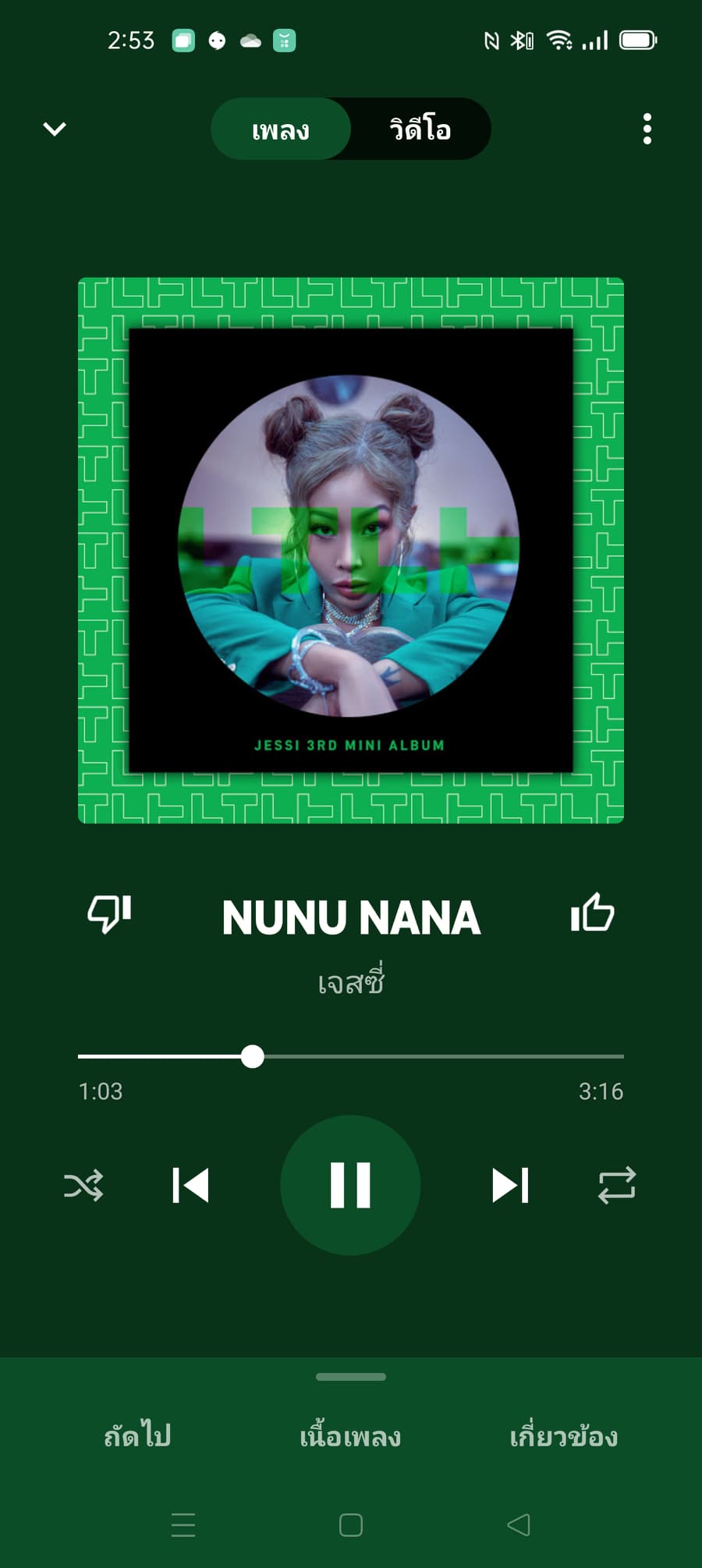Go back using system back button
Viewport: 702px width, 1568px height.
pos(519,1524)
